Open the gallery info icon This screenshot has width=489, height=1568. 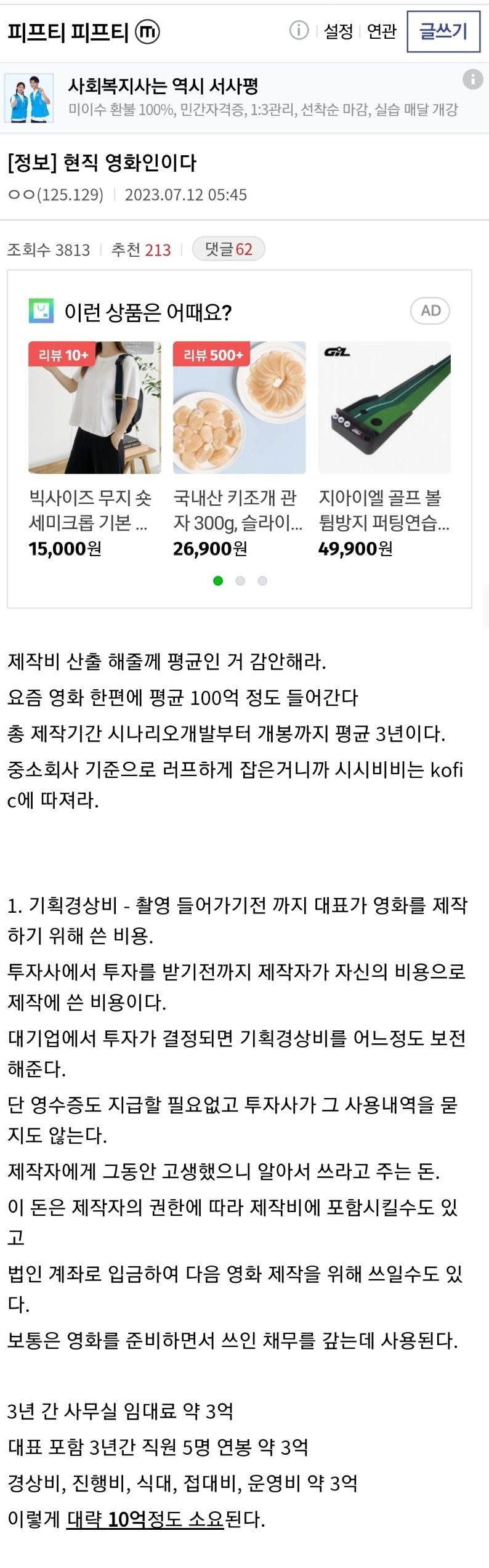[299, 30]
